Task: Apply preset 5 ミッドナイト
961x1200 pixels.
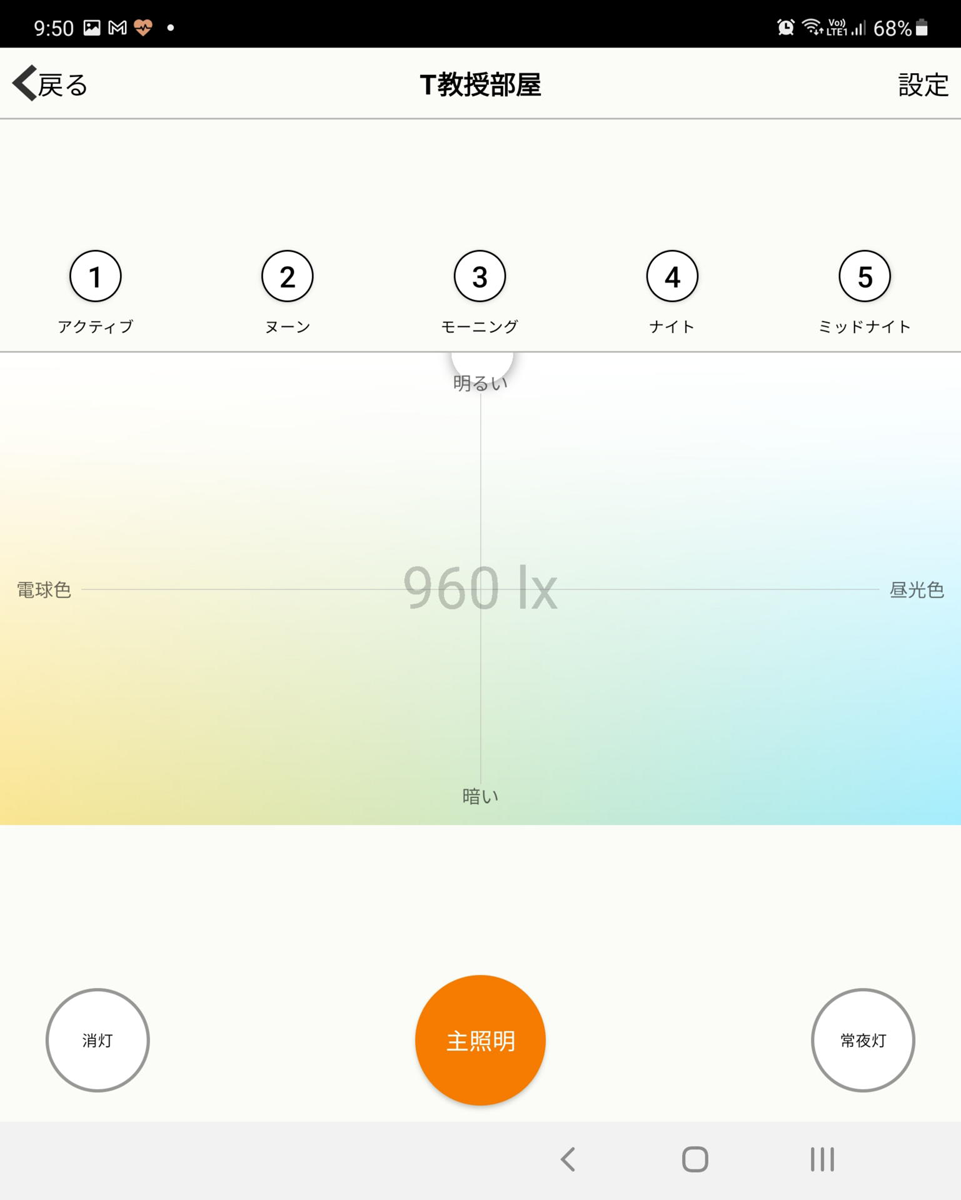Action: (864, 277)
